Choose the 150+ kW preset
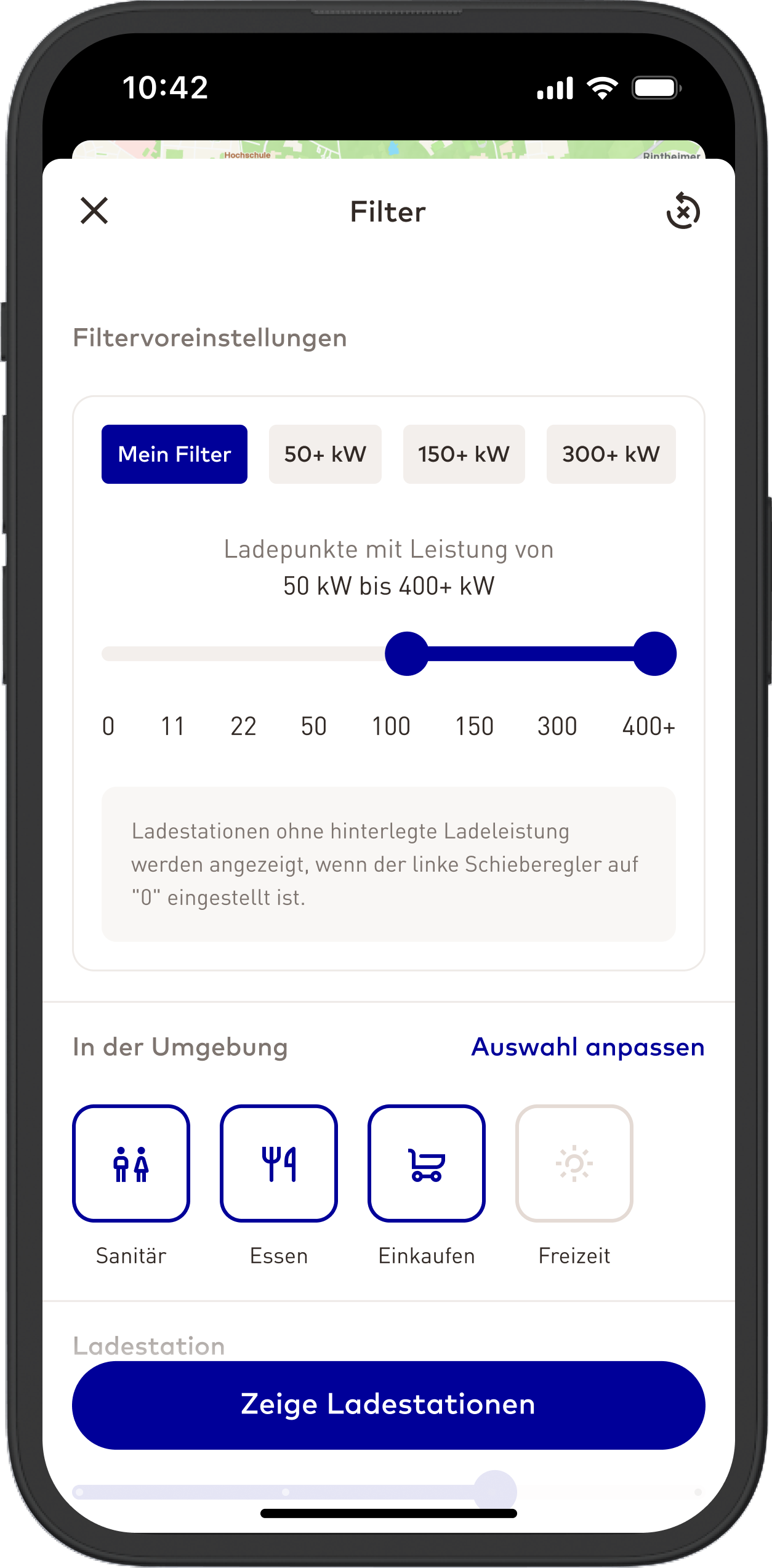Viewport: 772px width, 1568px height. (x=464, y=454)
